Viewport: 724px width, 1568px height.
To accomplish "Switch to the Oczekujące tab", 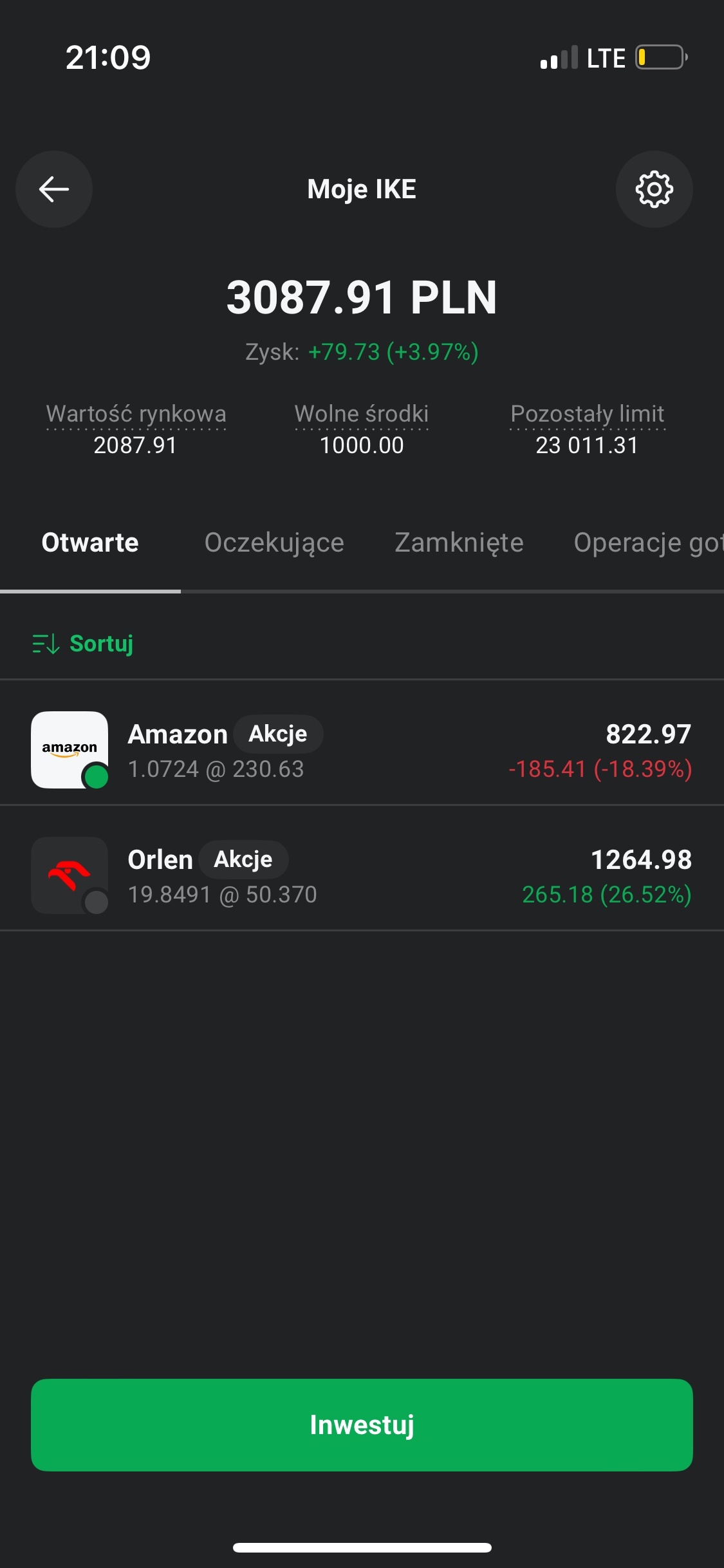I will 274,543.
